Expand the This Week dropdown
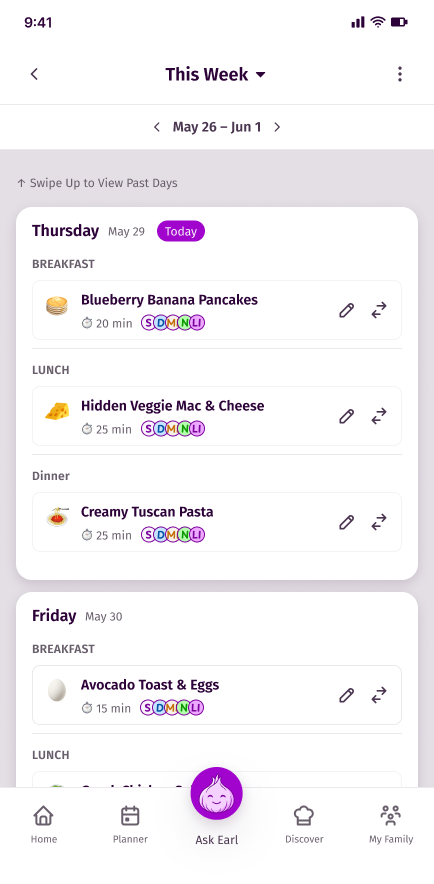The width and height of the screenshot is (434, 884). (x=215, y=74)
